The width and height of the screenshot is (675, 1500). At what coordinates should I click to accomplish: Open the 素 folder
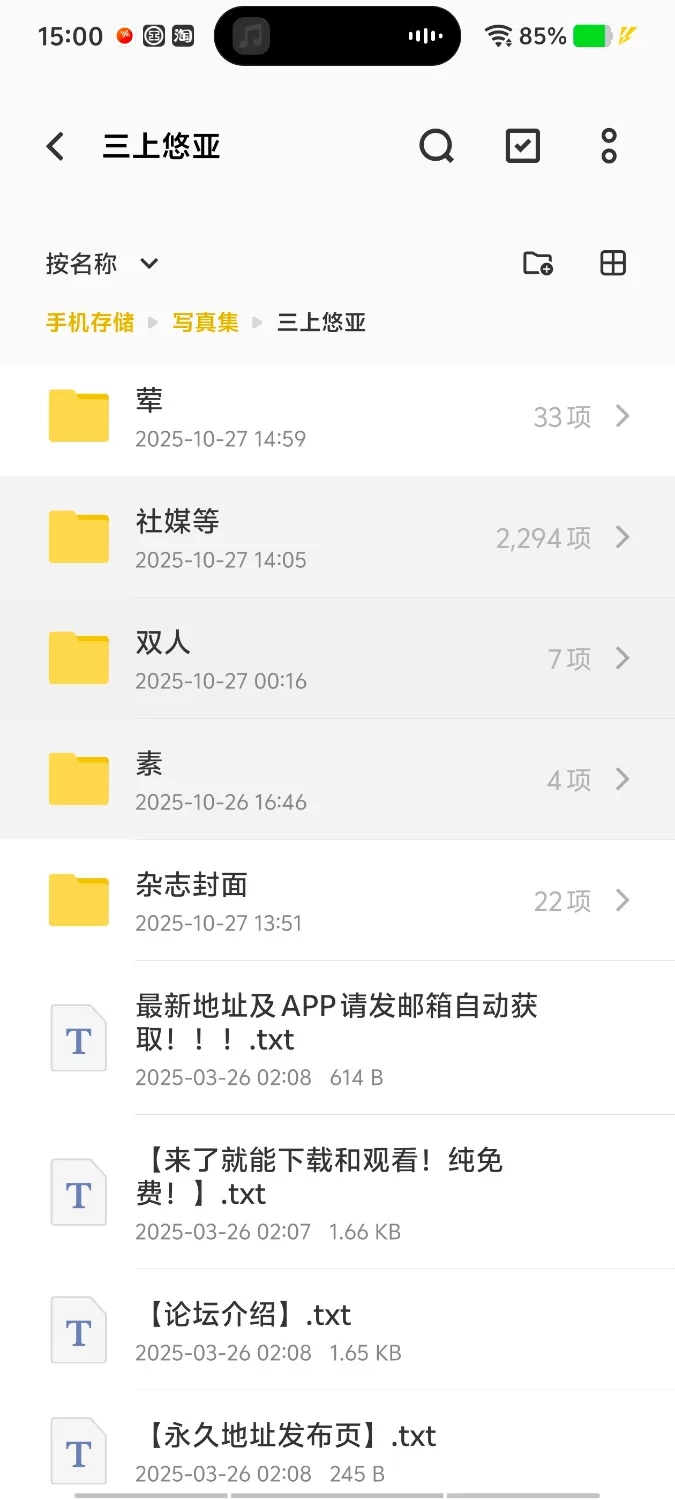337,779
